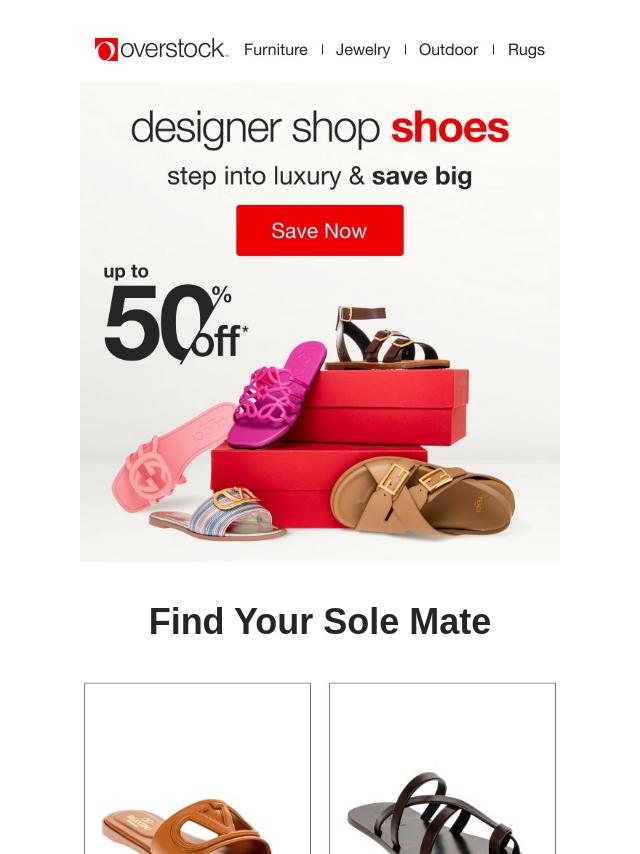The image size is (640, 854).
Task: Tap the red Save Now button
Action: [x=320, y=231]
